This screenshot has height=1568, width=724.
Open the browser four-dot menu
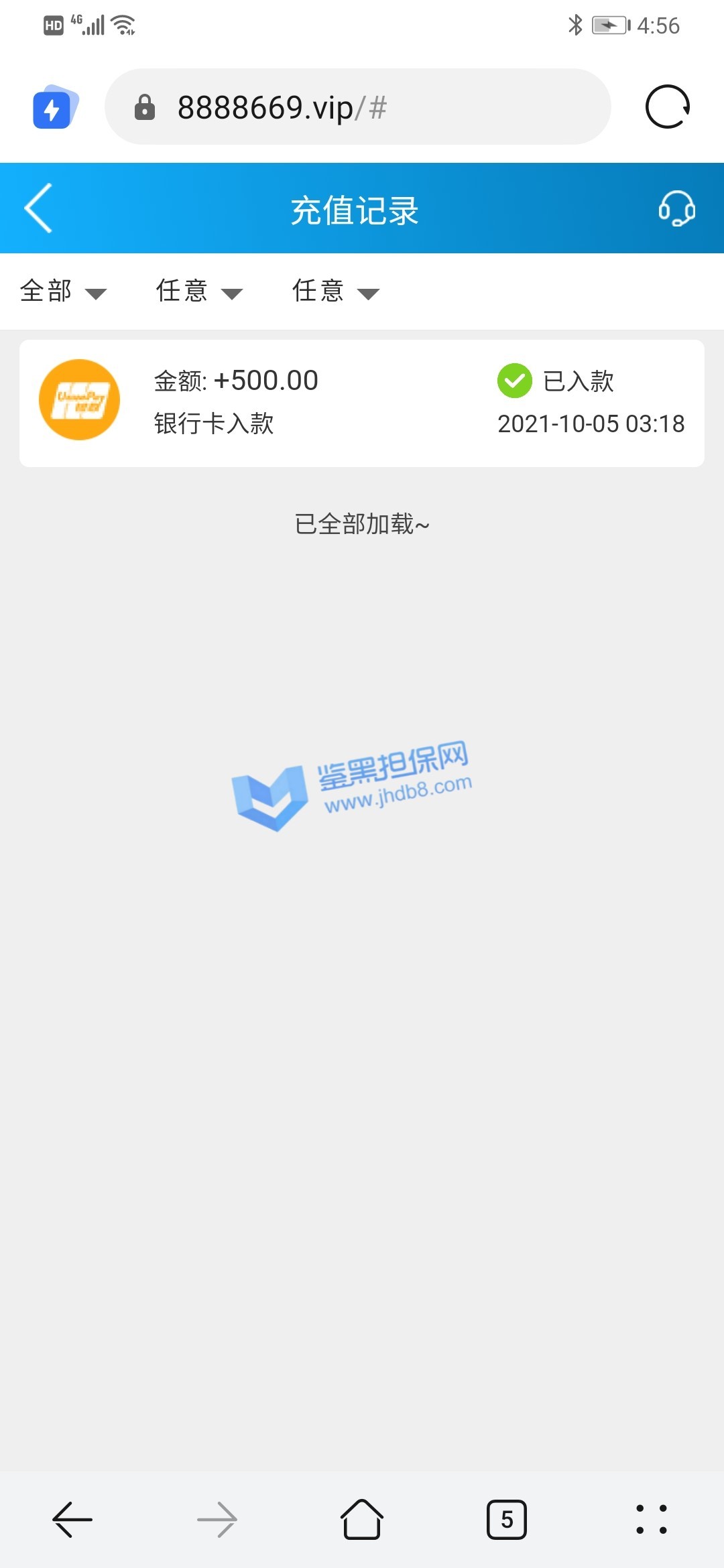[651, 1519]
